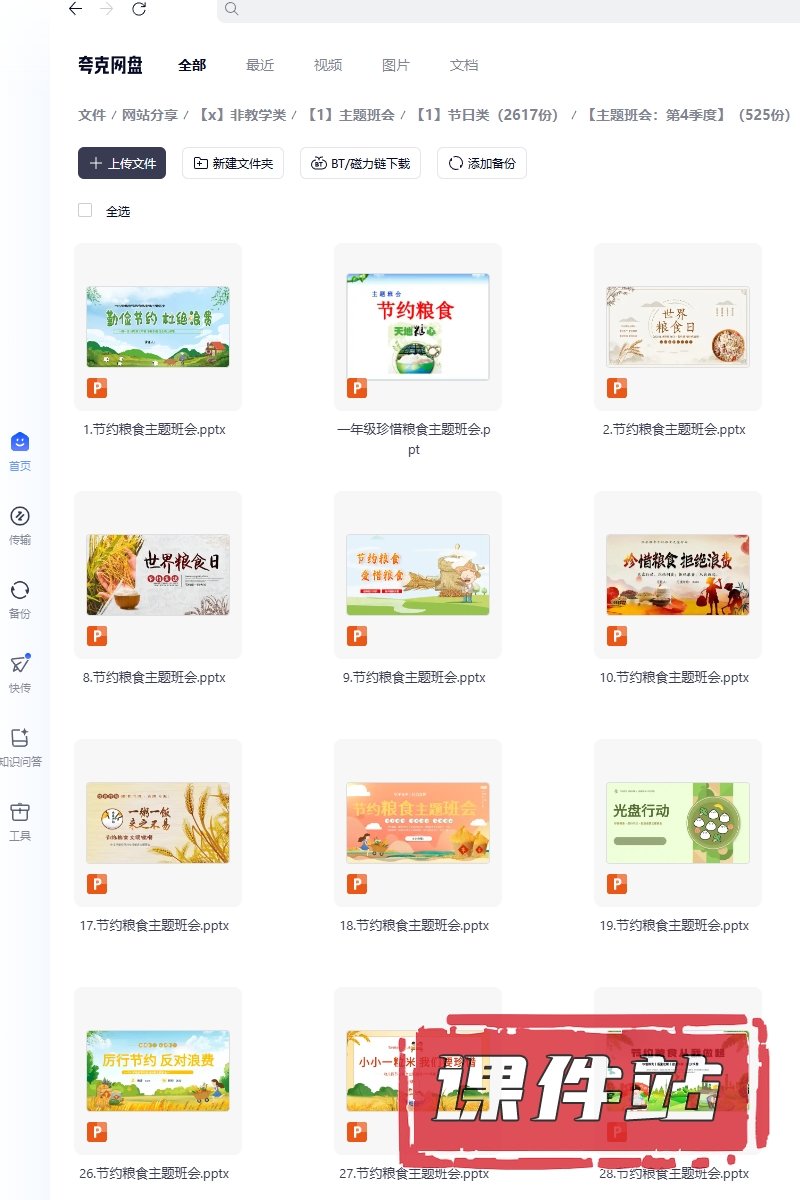Create a folder with 新建文件夹
Image resolution: width=800 pixels, height=1200 pixels.
233,163
